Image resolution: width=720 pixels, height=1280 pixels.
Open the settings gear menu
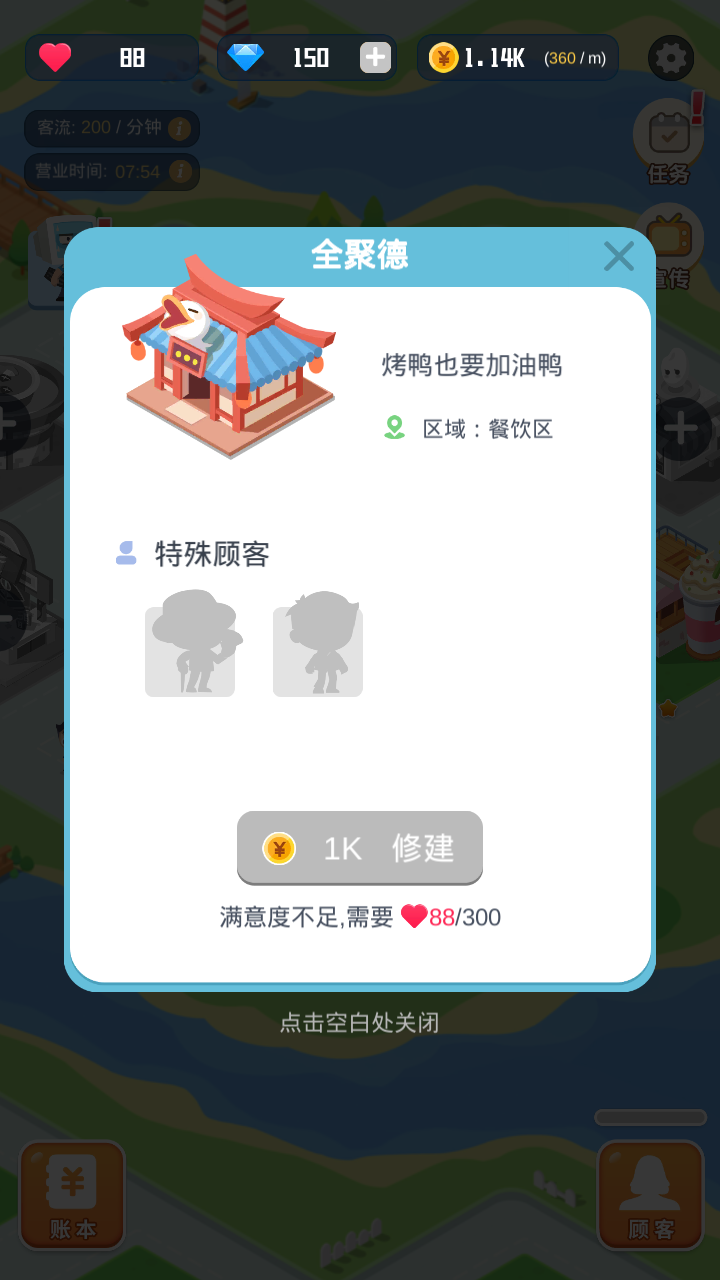(669, 58)
